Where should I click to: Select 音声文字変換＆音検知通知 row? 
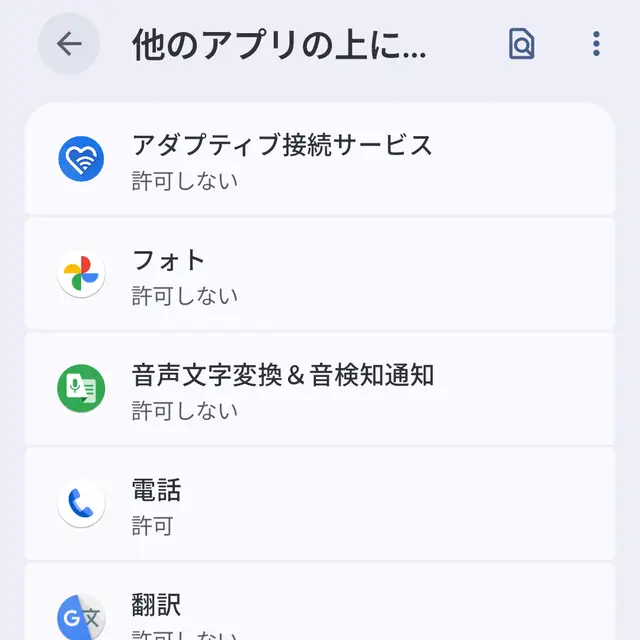[320, 390]
